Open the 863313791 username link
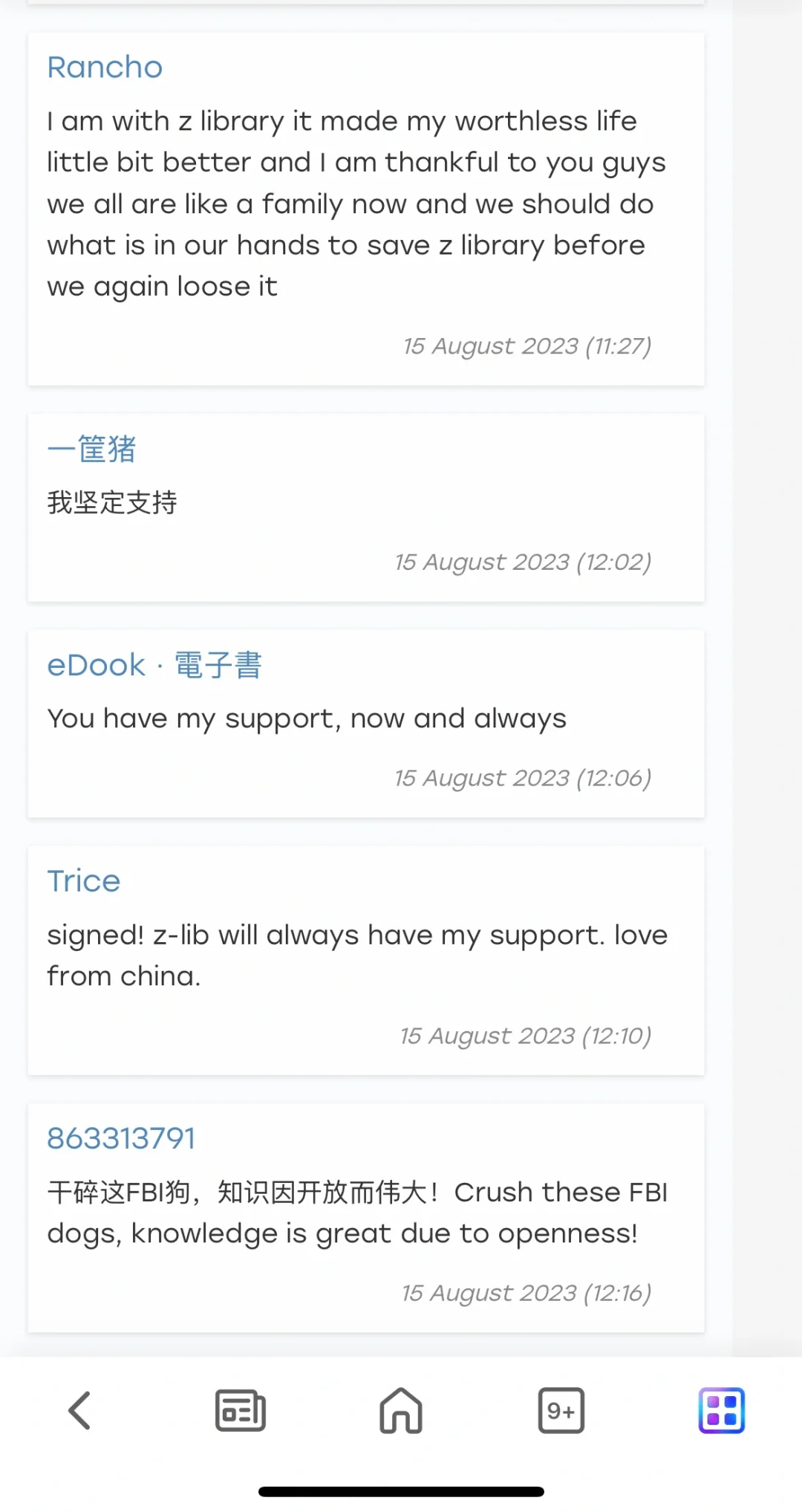The width and height of the screenshot is (802, 1512). pos(121,1138)
